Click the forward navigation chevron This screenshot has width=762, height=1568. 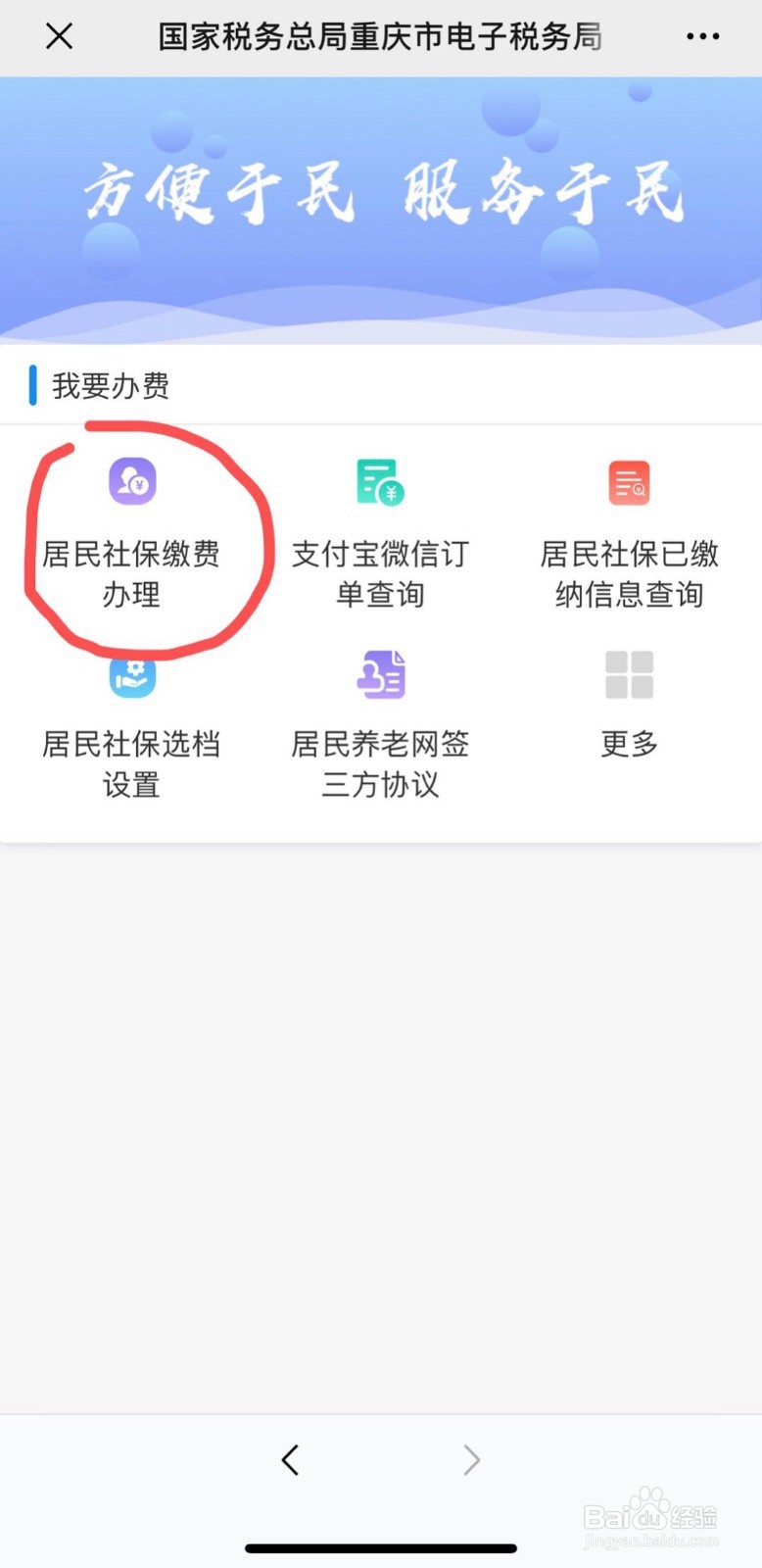pyautogui.click(x=471, y=1459)
